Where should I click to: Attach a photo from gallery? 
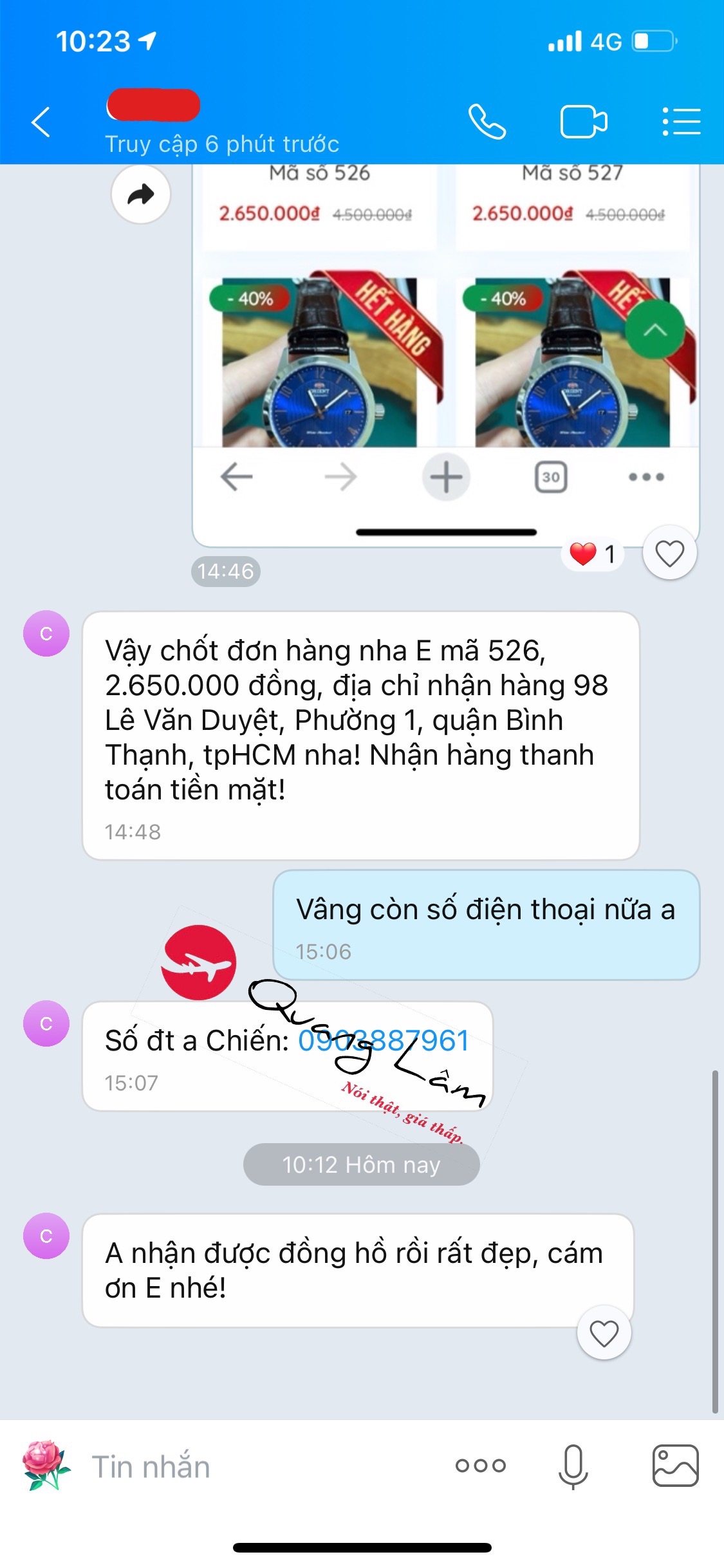[x=675, y=1466]
